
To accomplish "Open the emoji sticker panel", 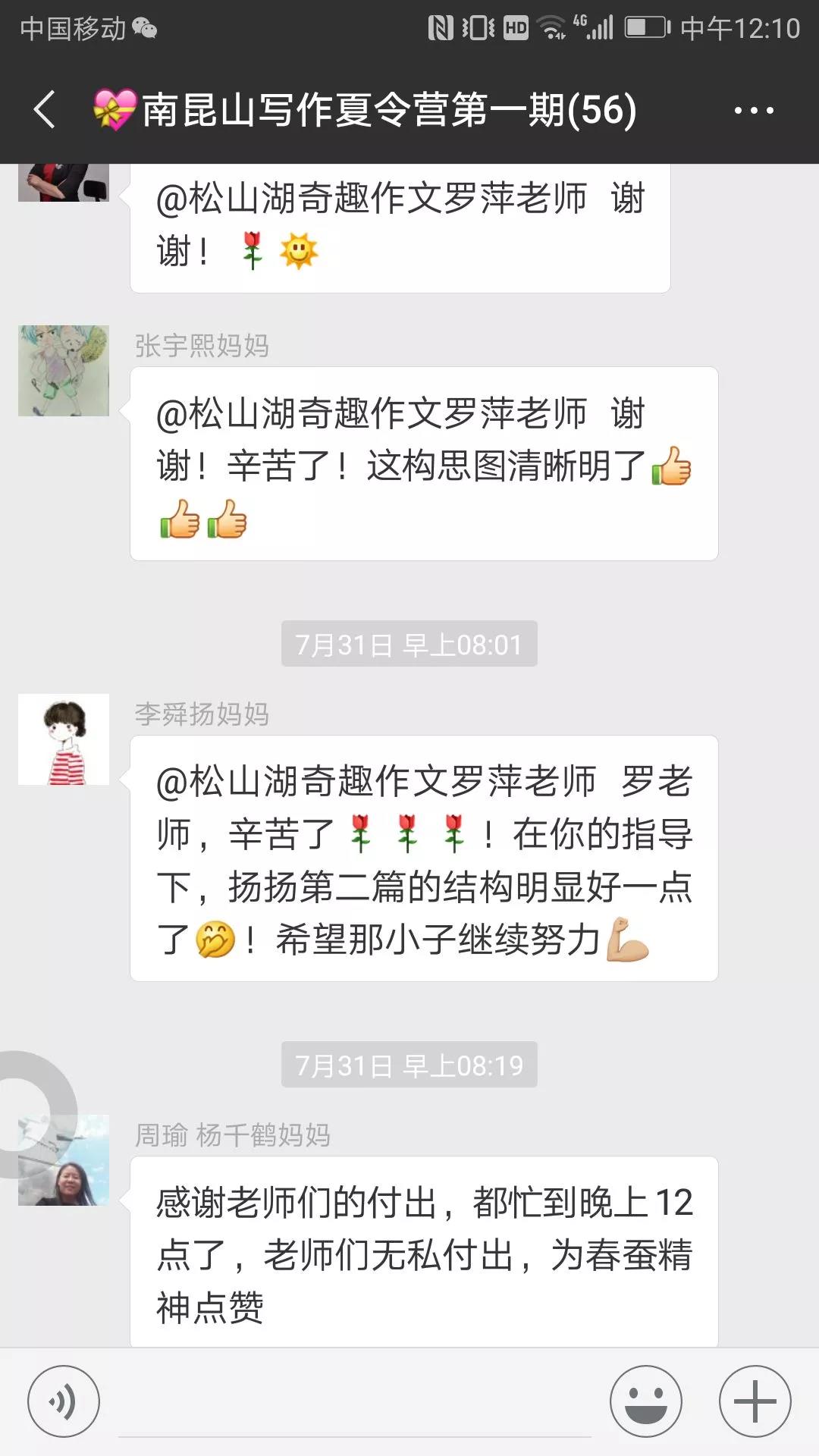I will [x=646, y=1401].
